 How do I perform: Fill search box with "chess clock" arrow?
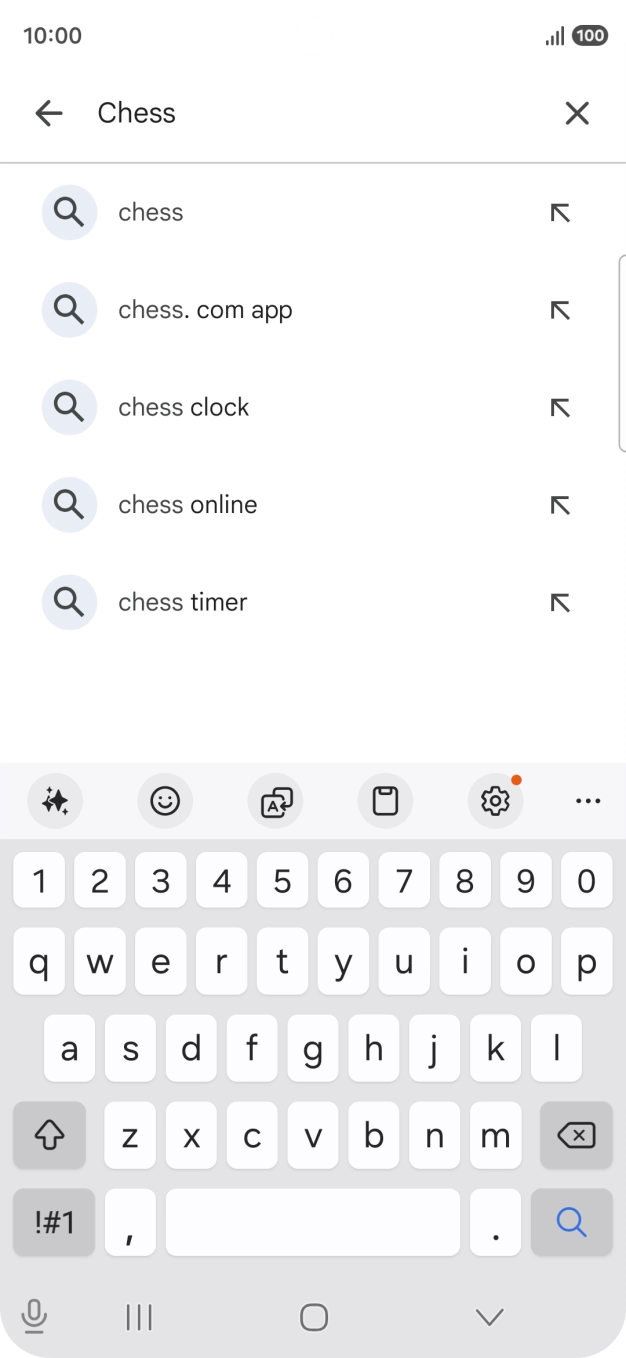pos(560,407)
